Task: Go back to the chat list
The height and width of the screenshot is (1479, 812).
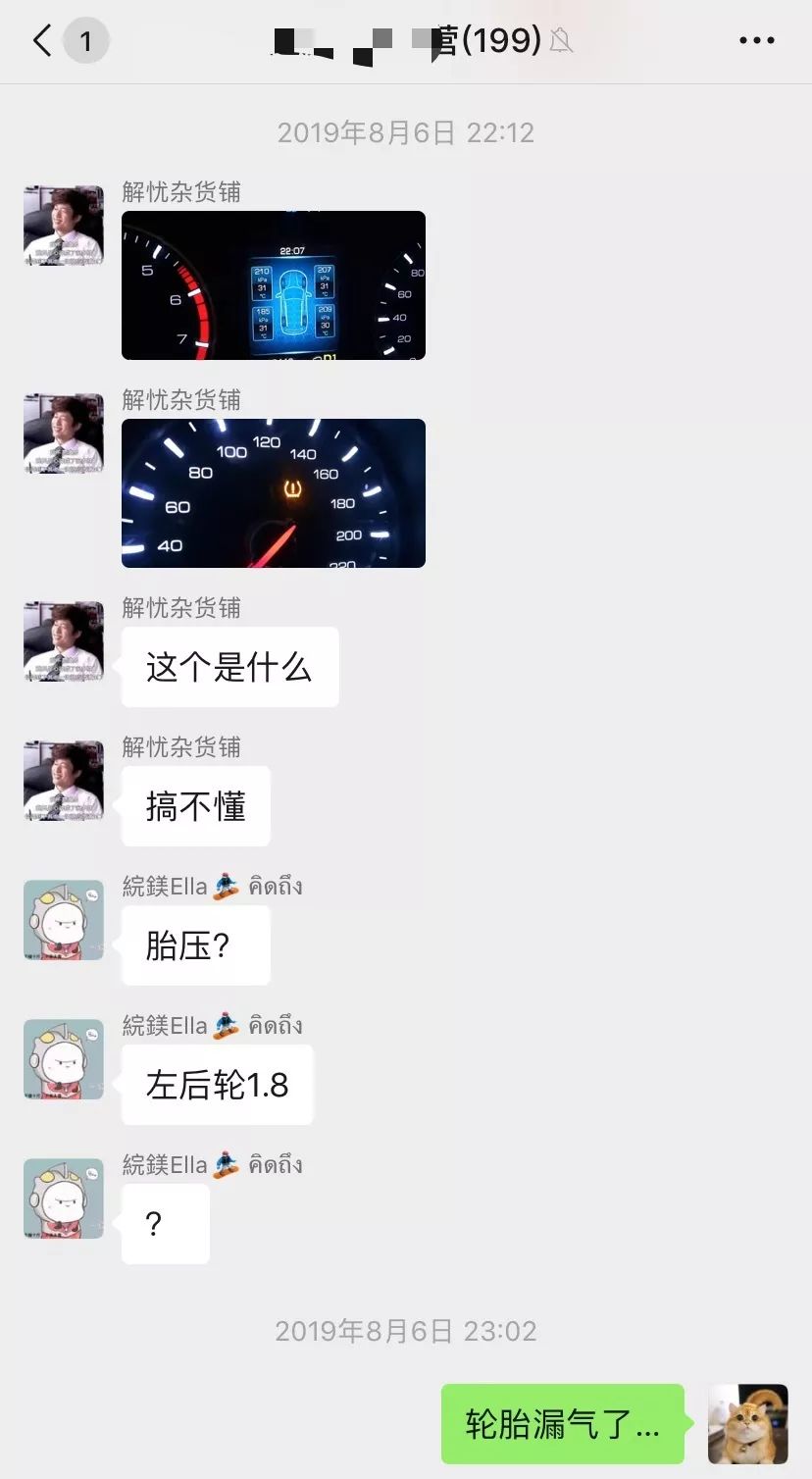Action: coord(43,41)
